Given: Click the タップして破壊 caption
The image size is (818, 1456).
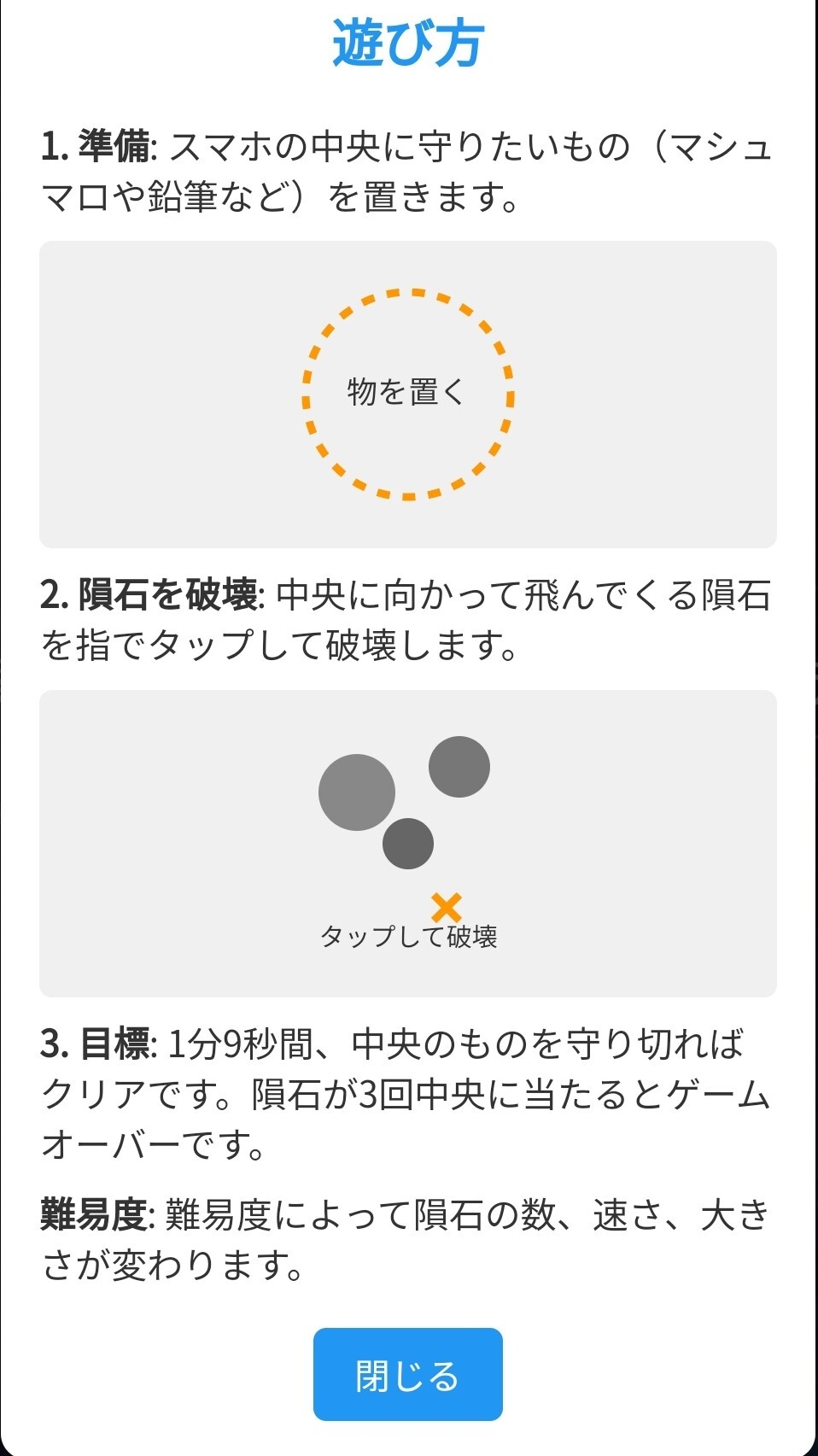Looking at the screenshot, I should pos(412,937).
